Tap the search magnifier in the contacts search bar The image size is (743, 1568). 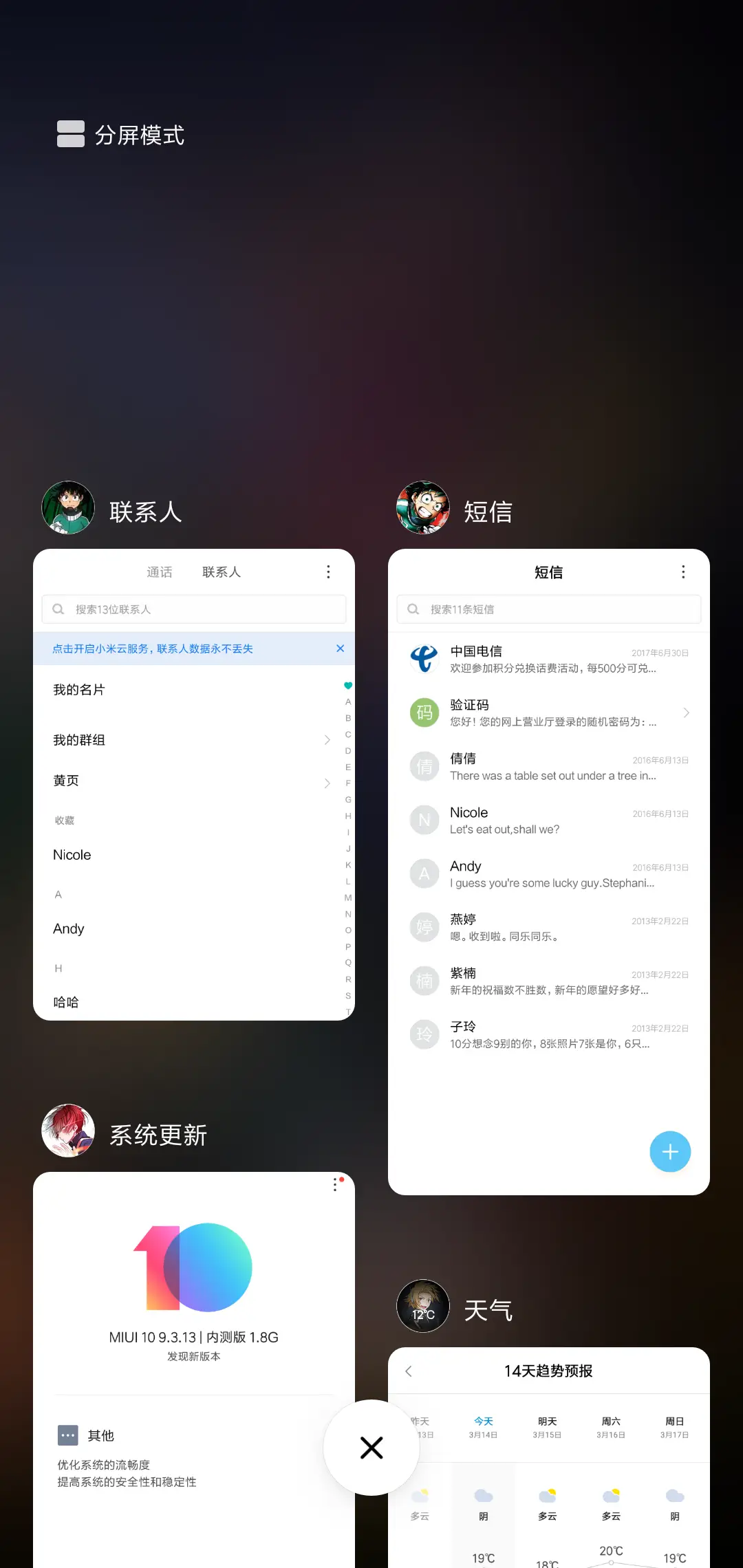[x=58, y=609]
